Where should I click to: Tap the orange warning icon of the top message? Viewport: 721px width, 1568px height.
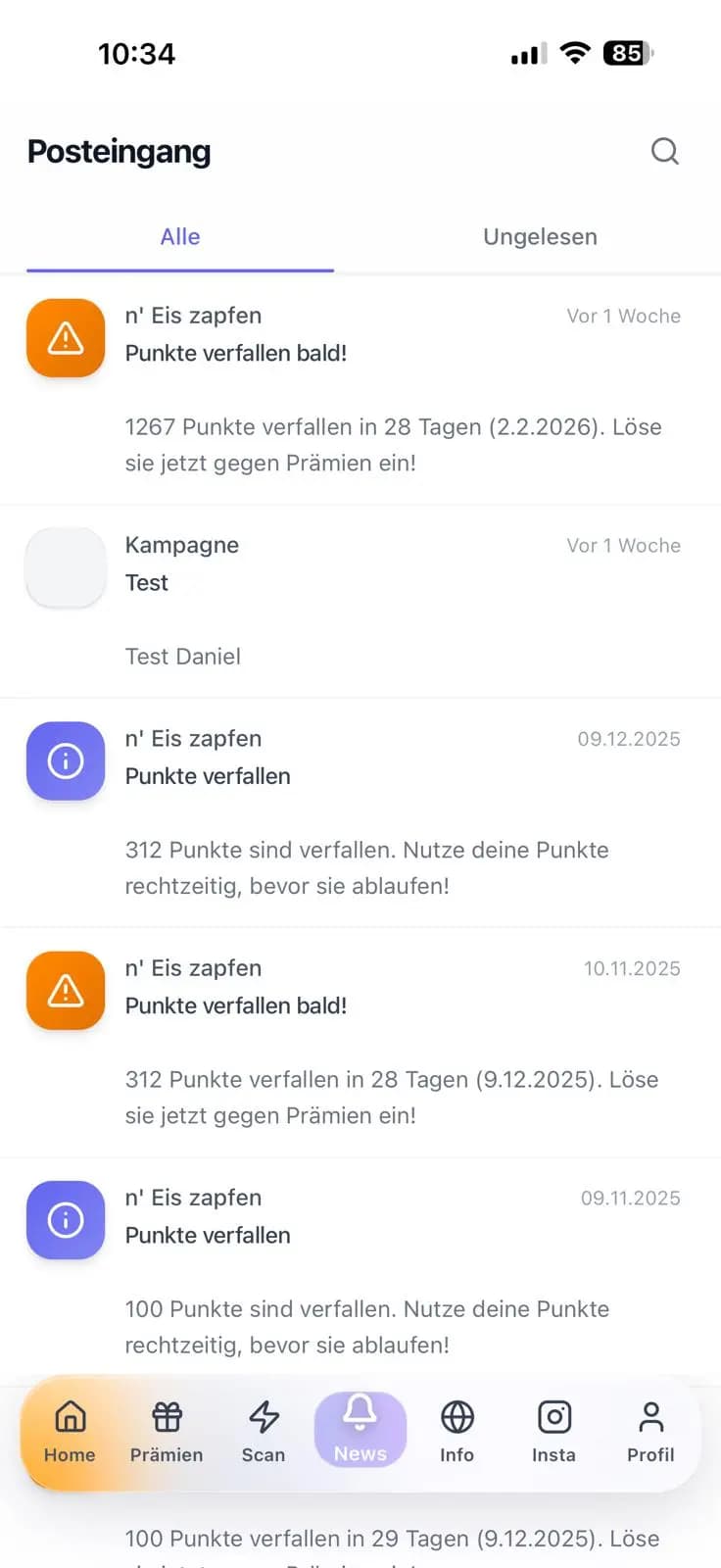click(65, 337)
